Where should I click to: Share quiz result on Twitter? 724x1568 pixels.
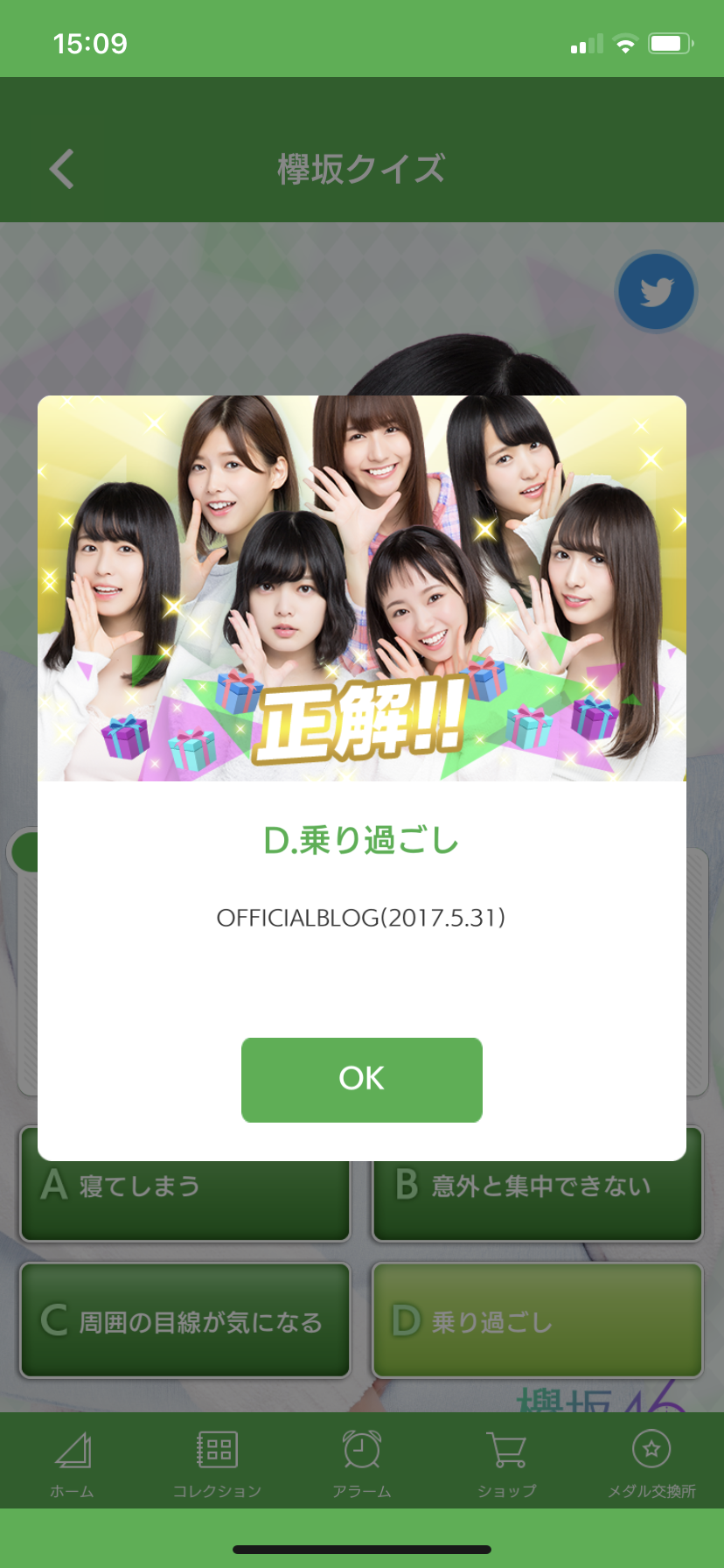pyautogui.click(x=656, y=292)
